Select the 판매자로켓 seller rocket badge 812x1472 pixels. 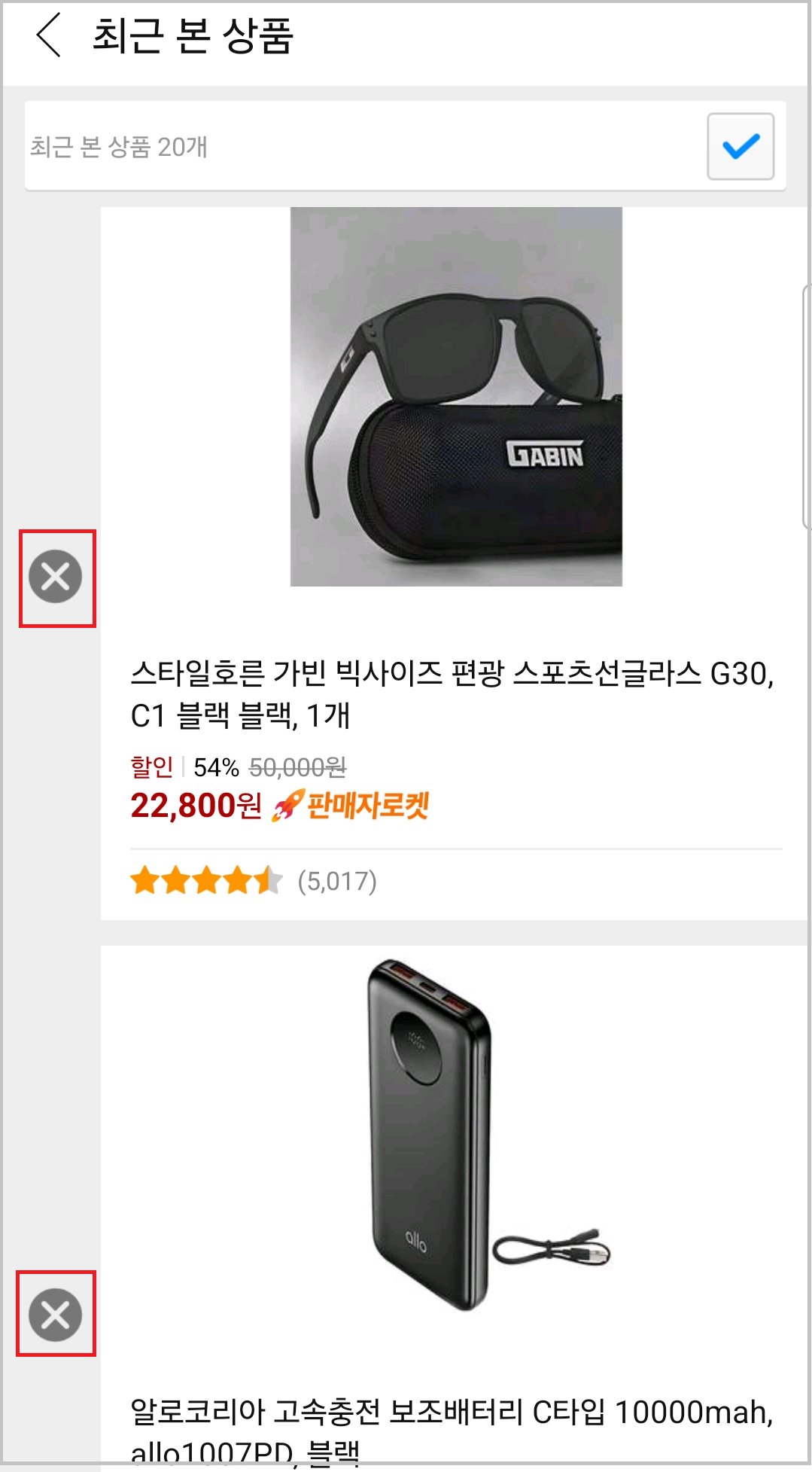(367, 806)
